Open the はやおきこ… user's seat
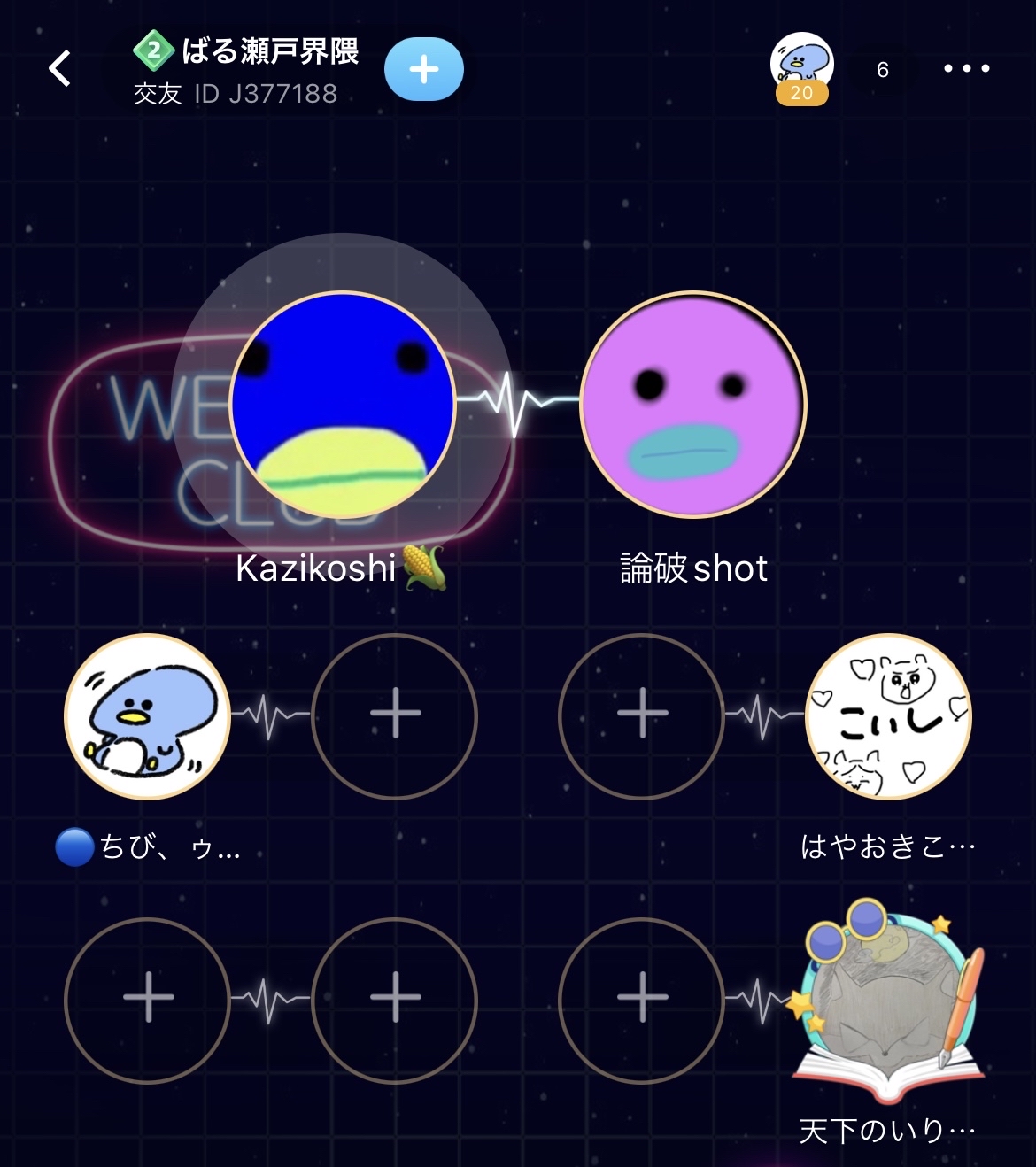 888,716
